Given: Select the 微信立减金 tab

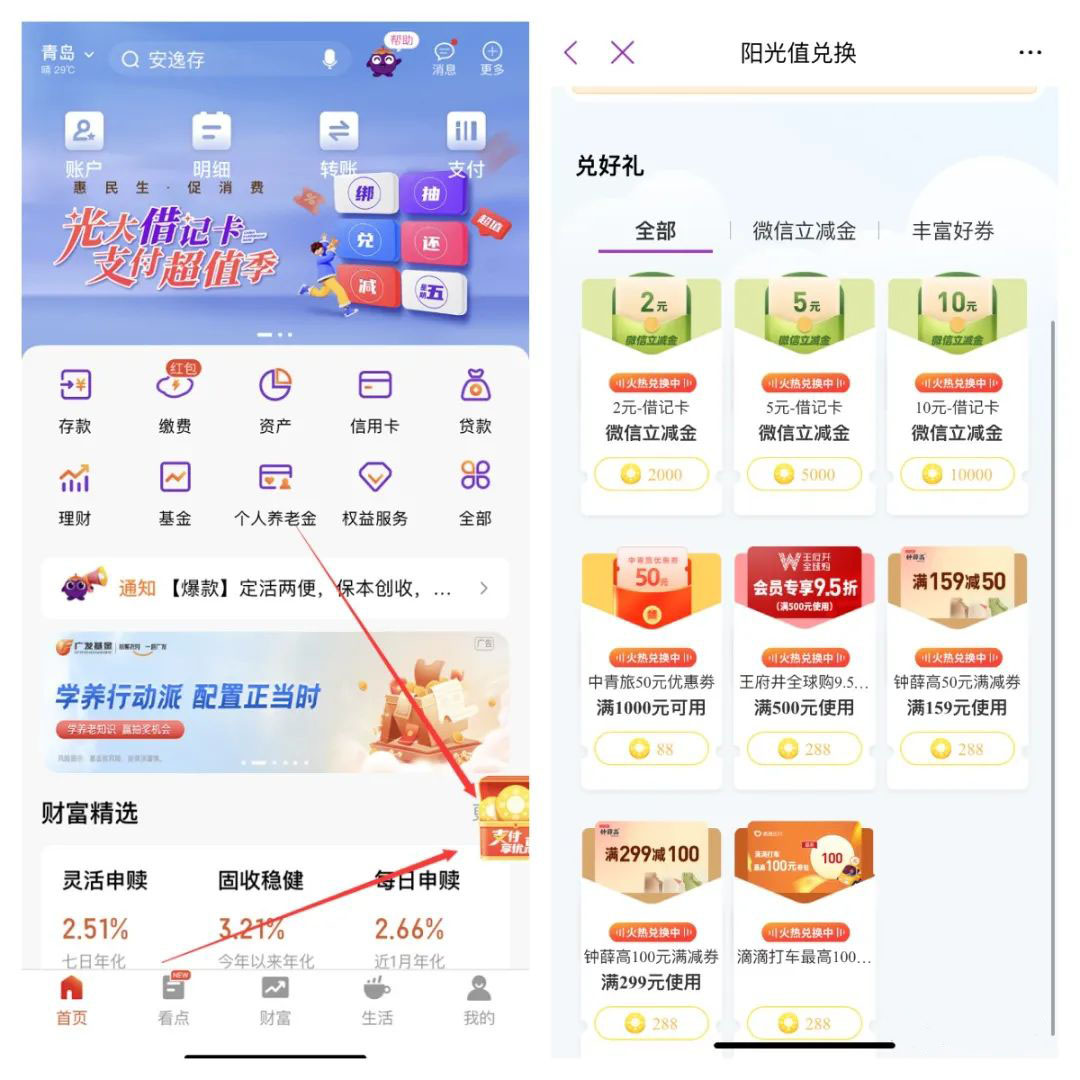Looking at the screenshot, I should click(804, 231).
